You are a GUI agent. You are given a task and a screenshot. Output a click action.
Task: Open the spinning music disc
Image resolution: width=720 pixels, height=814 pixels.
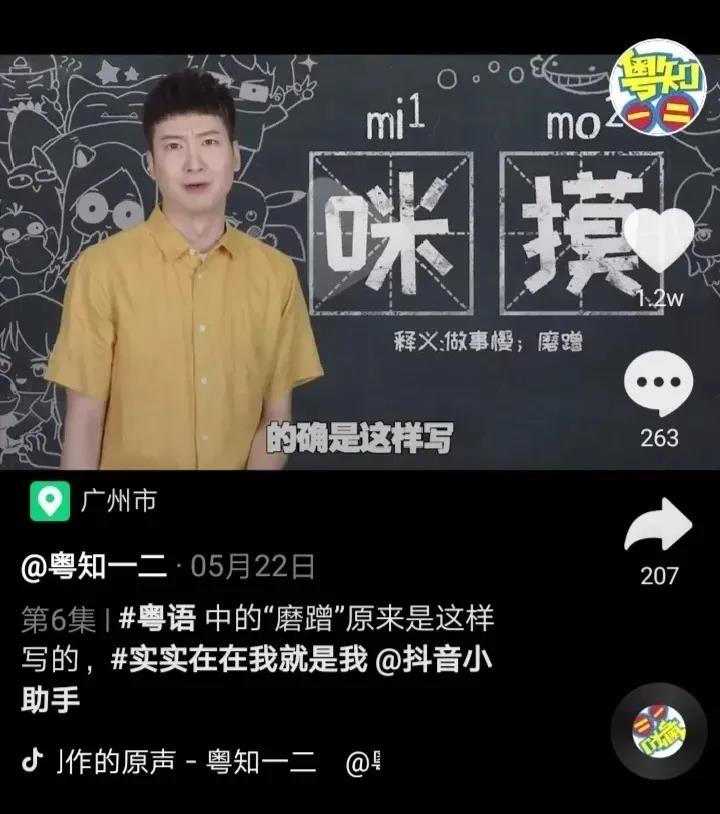(658, 733)
